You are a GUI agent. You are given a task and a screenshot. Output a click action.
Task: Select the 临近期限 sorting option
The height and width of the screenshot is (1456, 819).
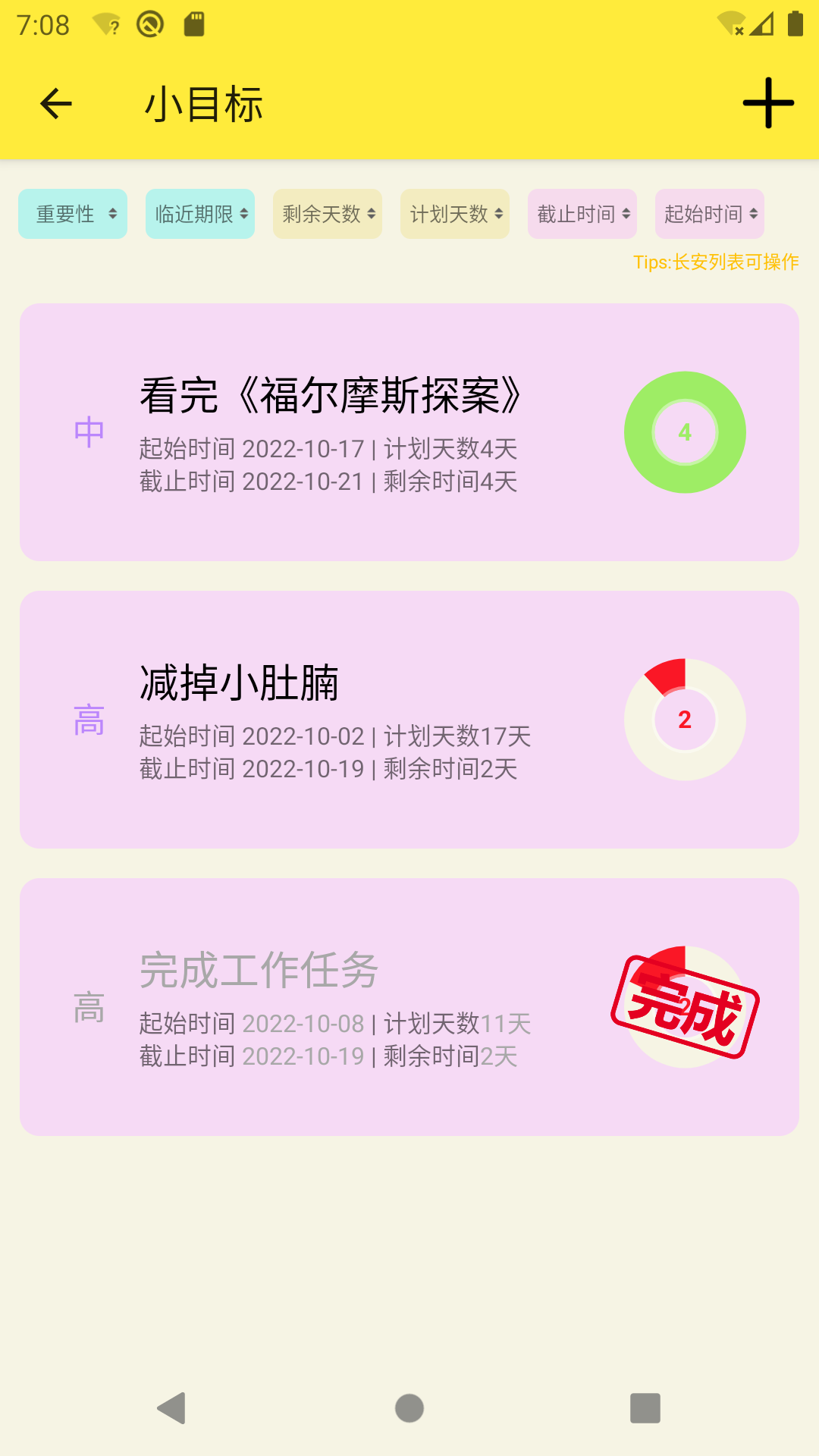(x=199, y=215)
